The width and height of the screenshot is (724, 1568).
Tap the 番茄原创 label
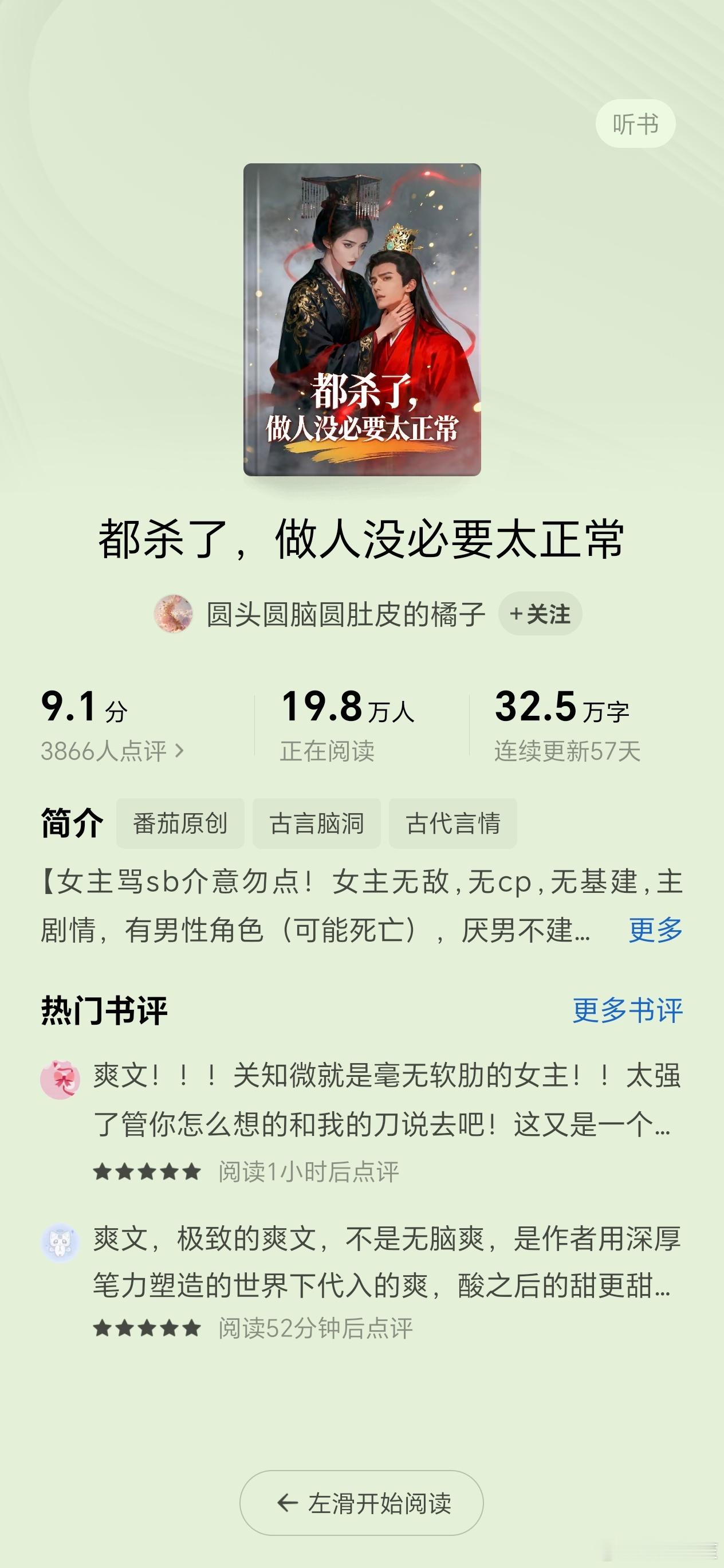click(179, 823)
